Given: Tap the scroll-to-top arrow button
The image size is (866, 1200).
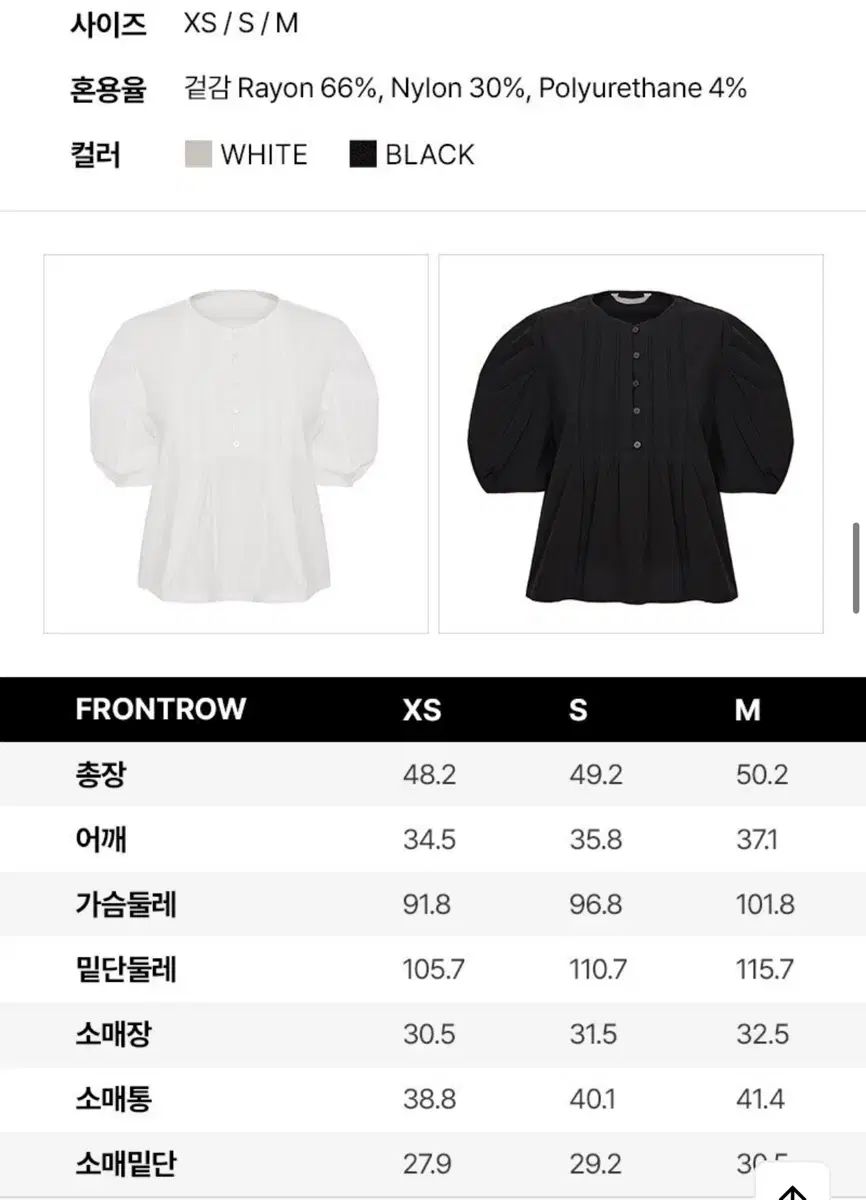Looking at the screenshot, I should (x=792, y=1187).
